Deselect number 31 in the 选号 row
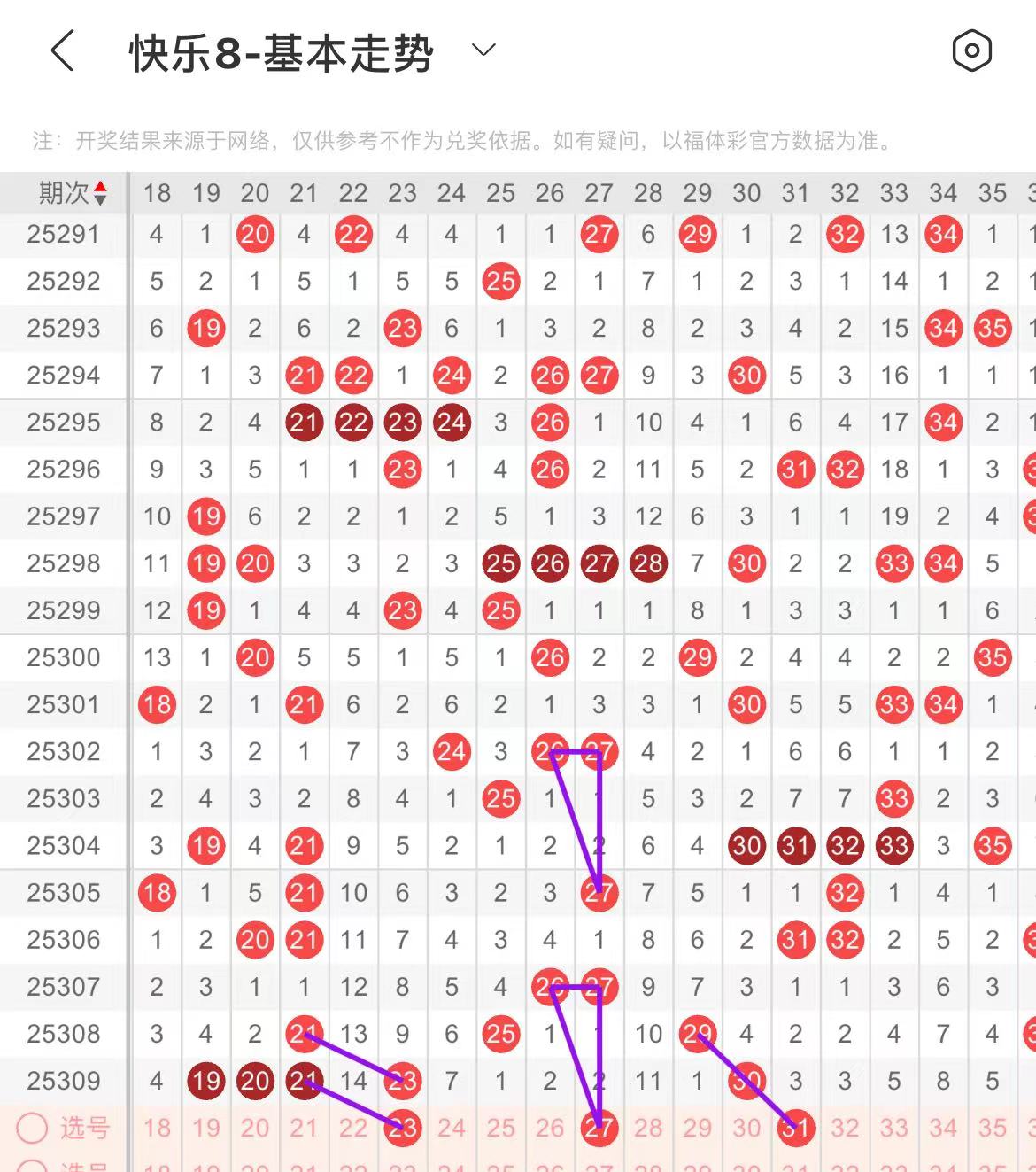1036x1172 pixels. [795, 1128]
